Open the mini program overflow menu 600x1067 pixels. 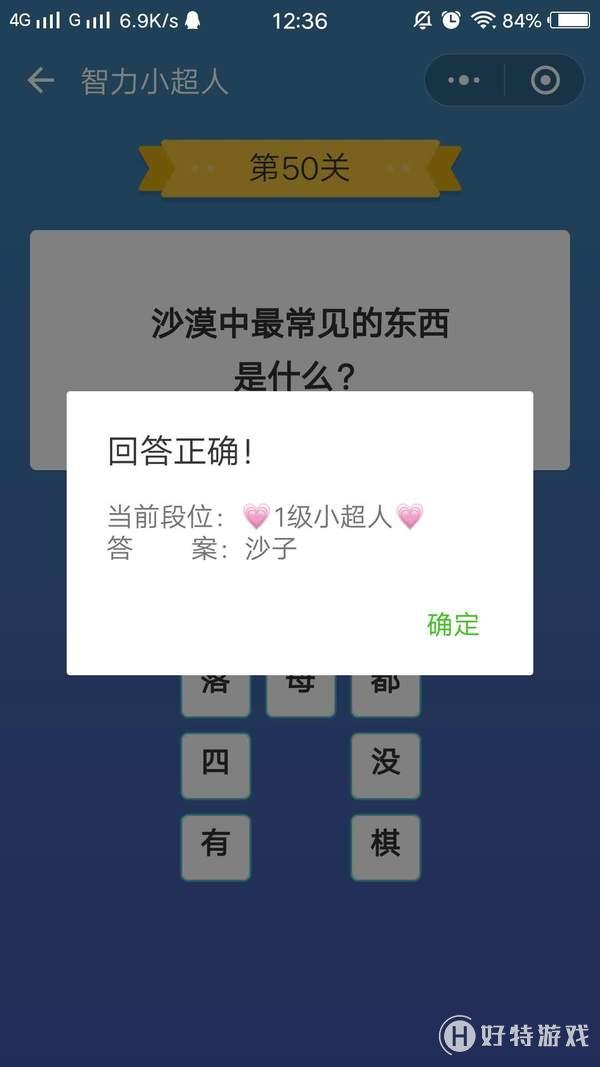(x=464, y=80)
